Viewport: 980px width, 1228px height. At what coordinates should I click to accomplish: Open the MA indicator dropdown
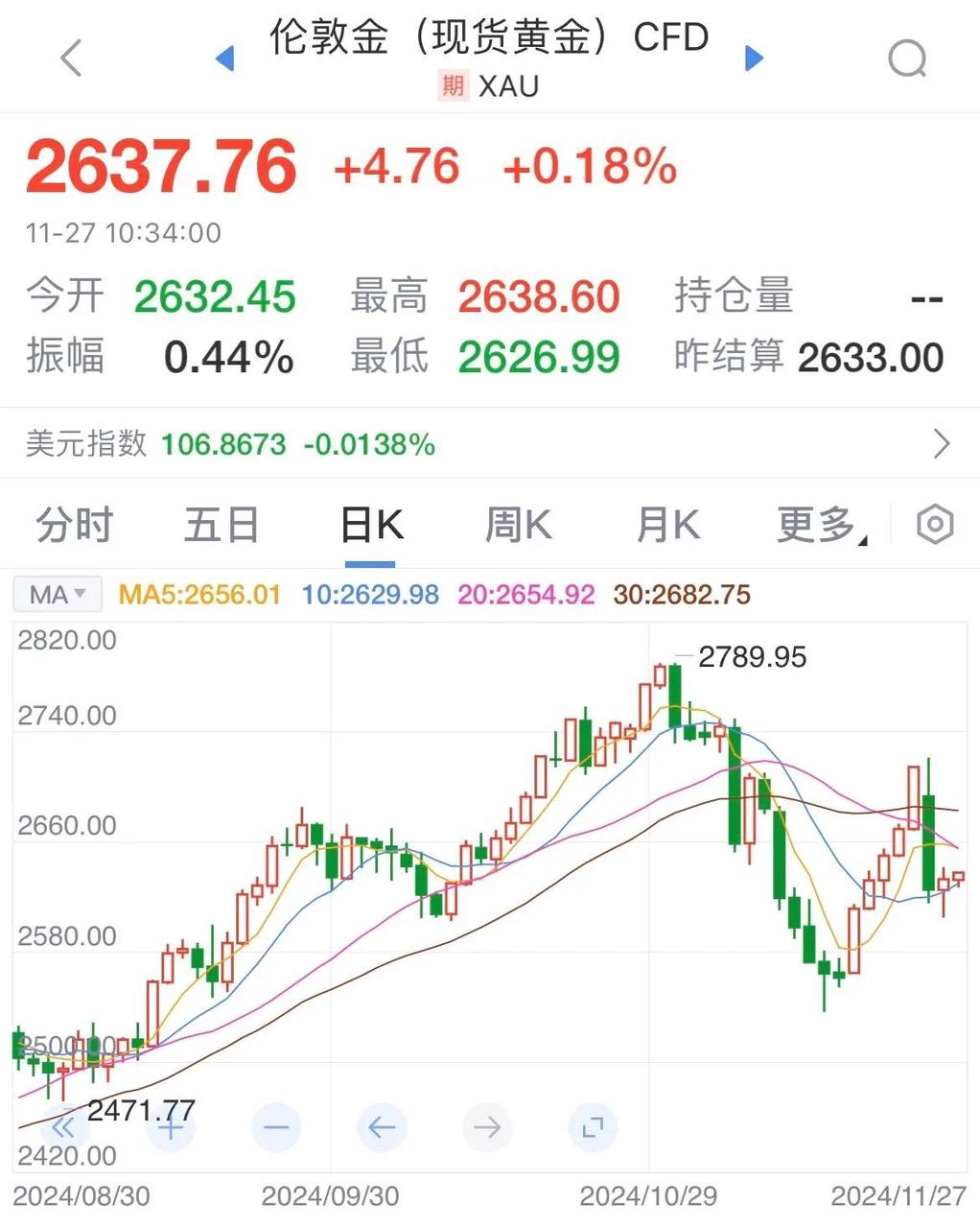57,595
